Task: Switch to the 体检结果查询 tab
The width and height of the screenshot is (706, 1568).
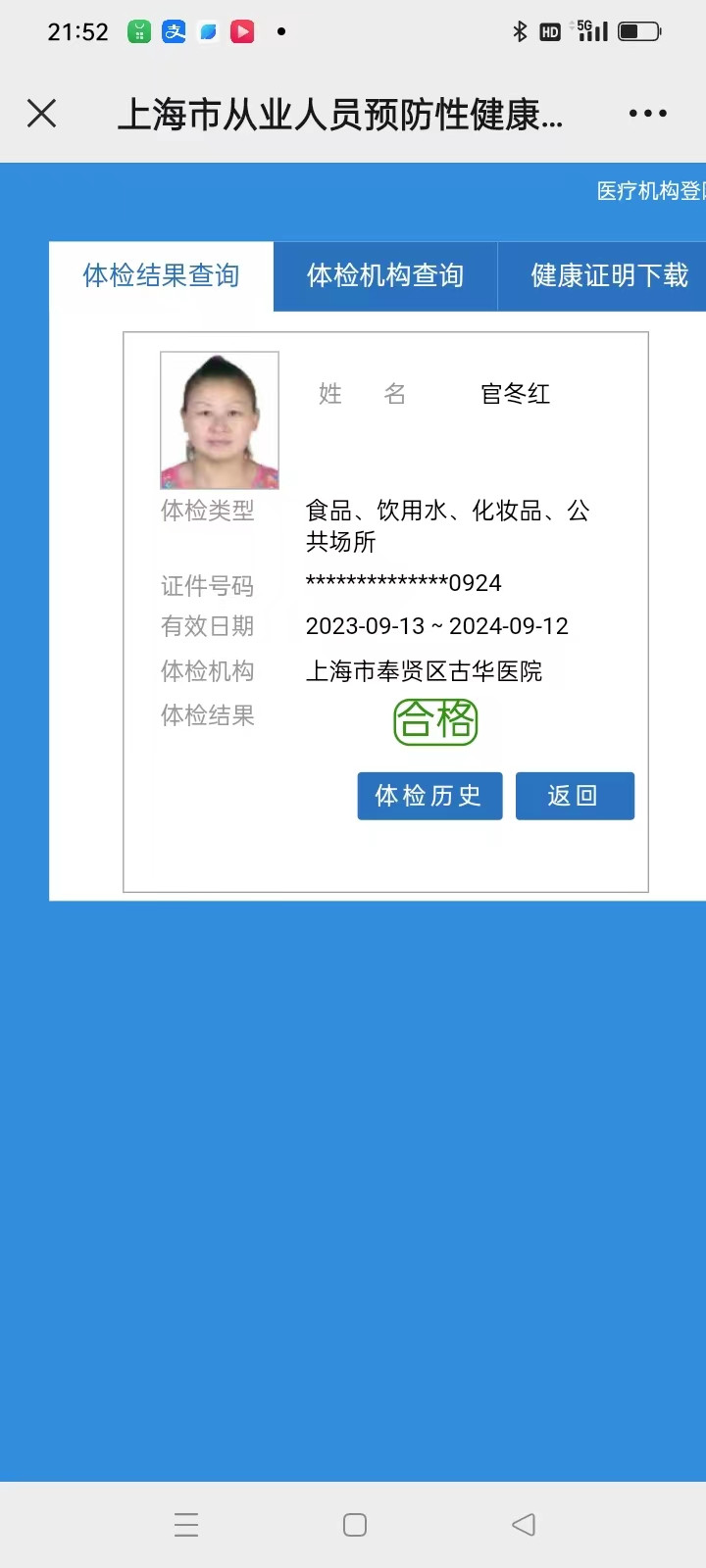Action: coord(161,275)
